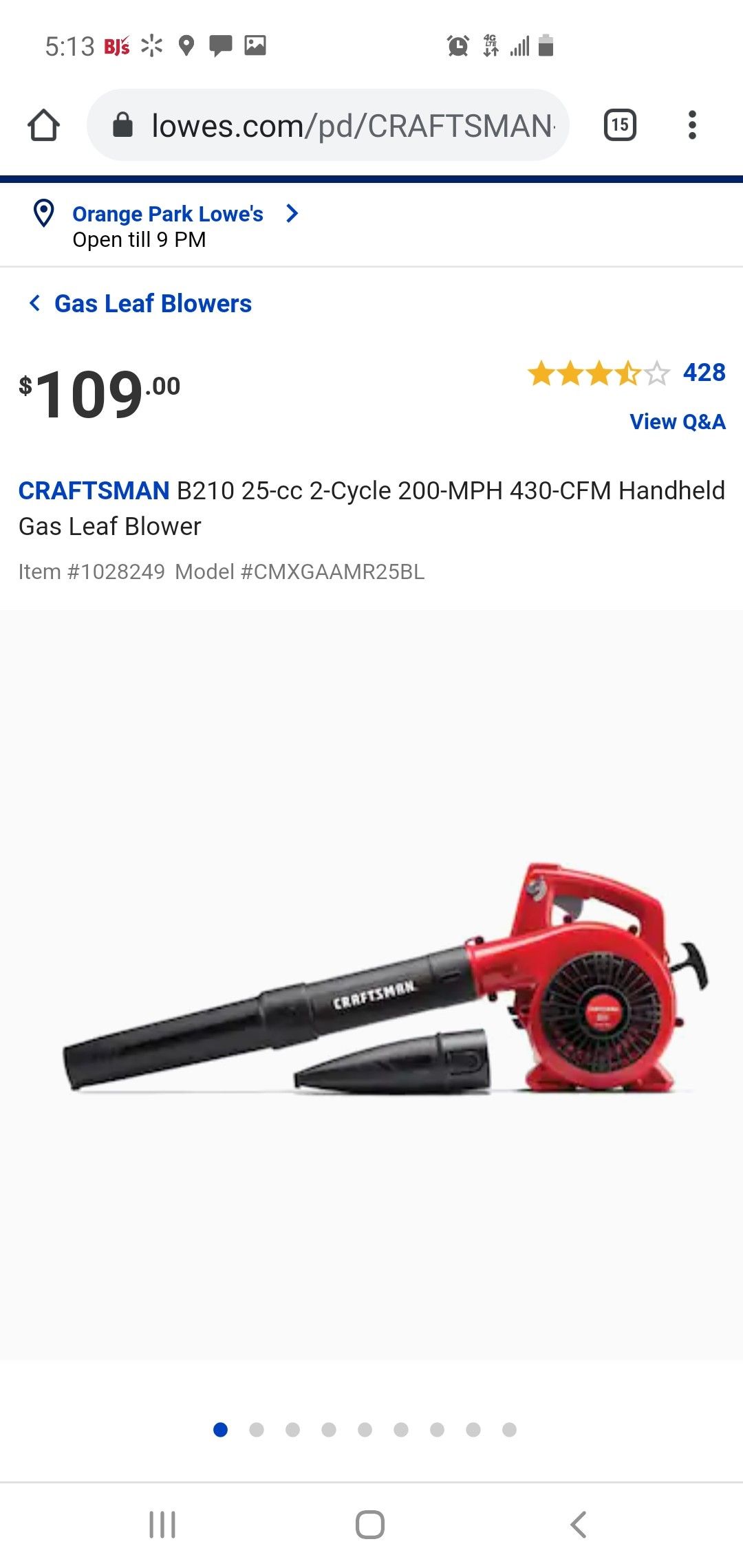Tap the system back button
Image resolution: width=743 pixels, height=1568 pixels.
579,1525
